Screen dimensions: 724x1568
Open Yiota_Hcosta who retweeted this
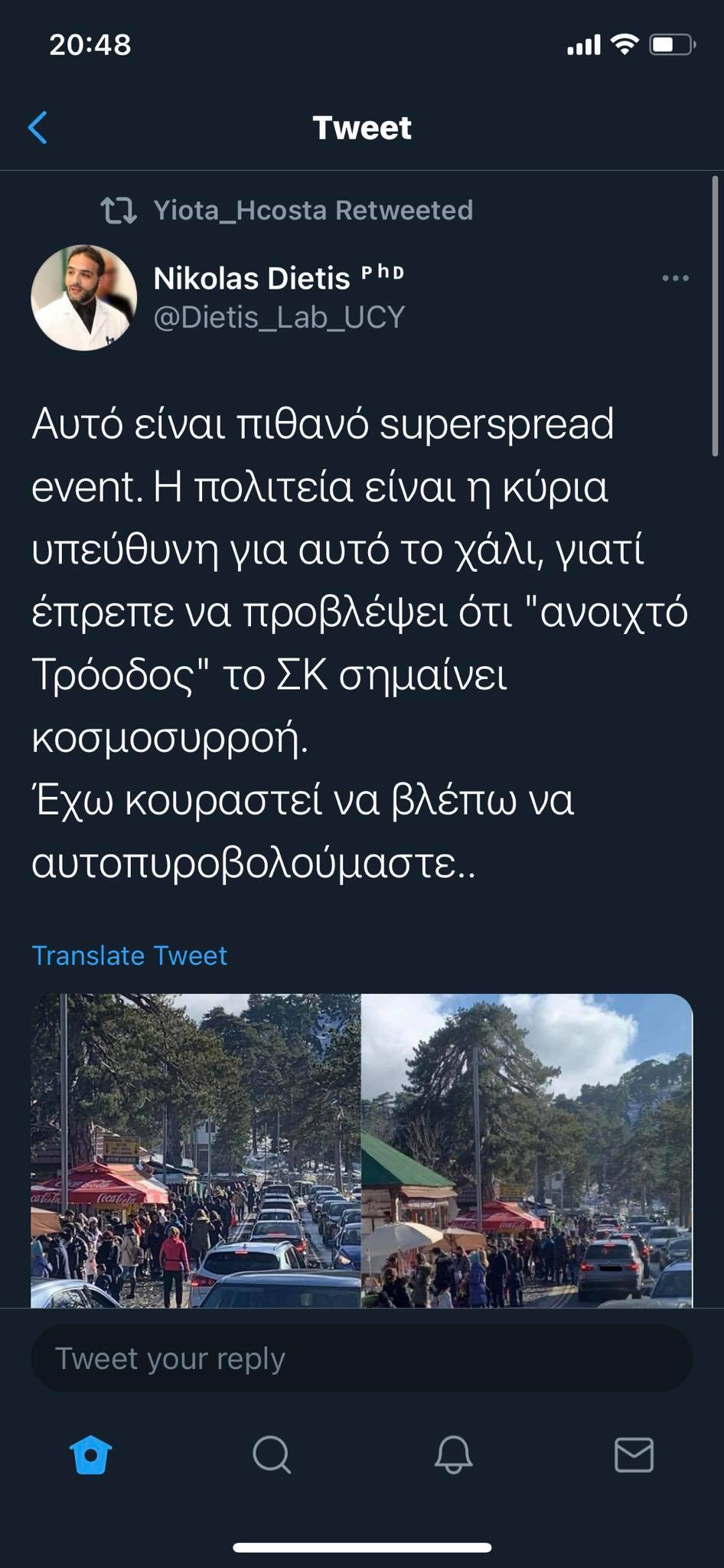click(x=312, y=210)
